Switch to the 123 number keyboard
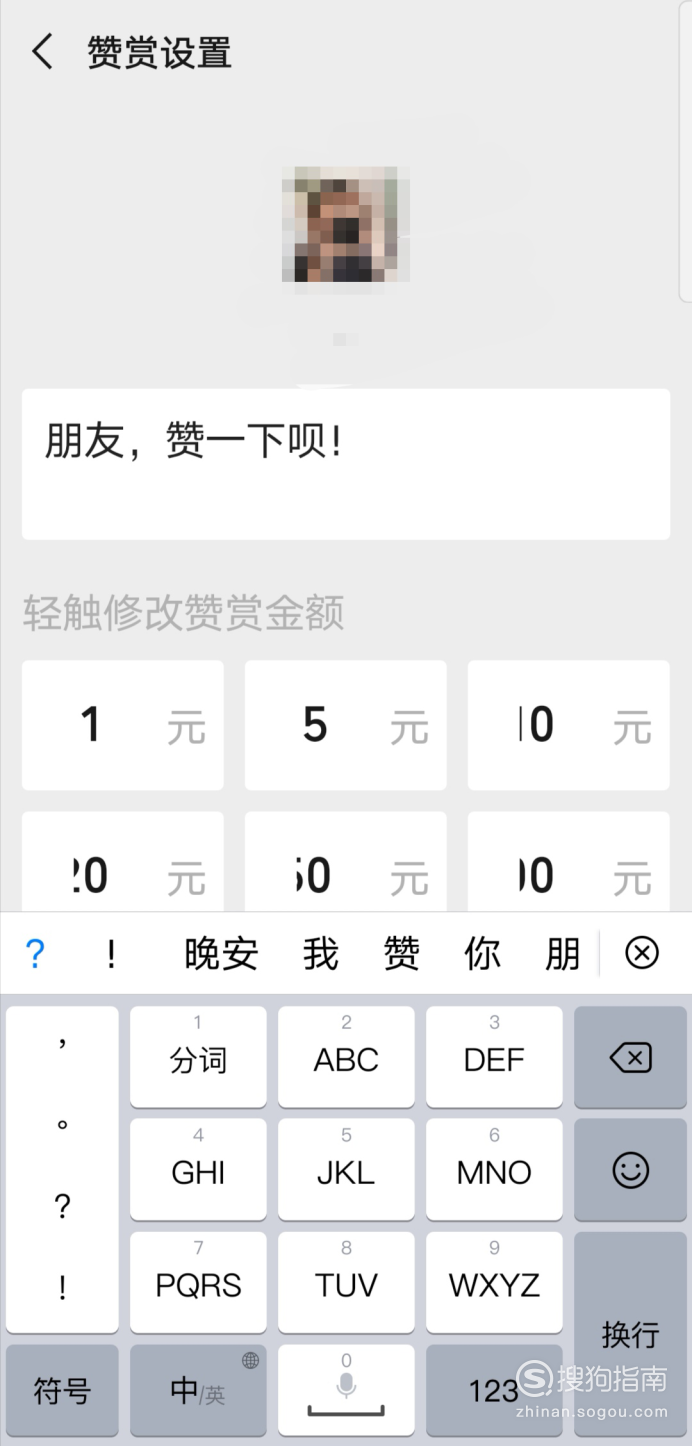 pos(494,1390)
